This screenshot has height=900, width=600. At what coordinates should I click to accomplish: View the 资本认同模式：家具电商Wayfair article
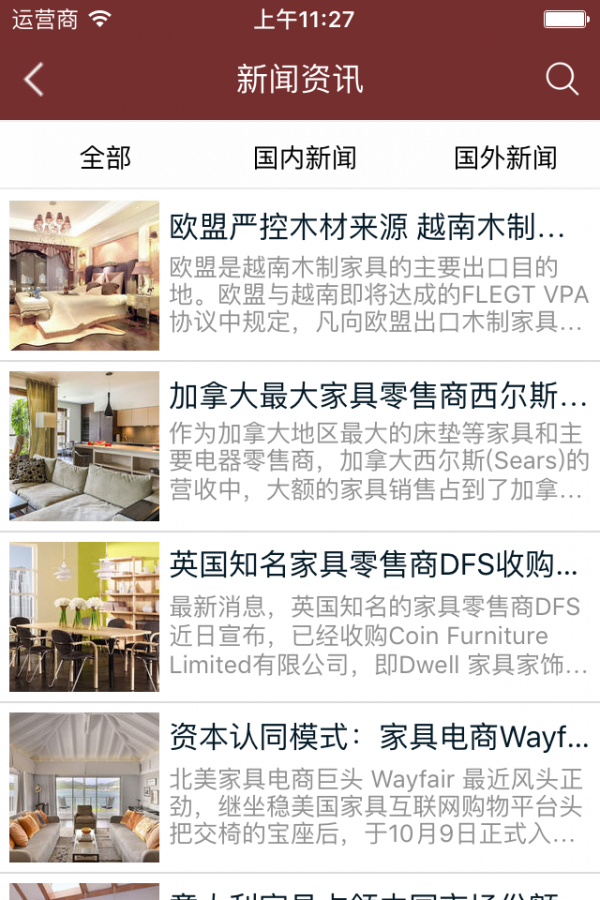coord(379,737)
